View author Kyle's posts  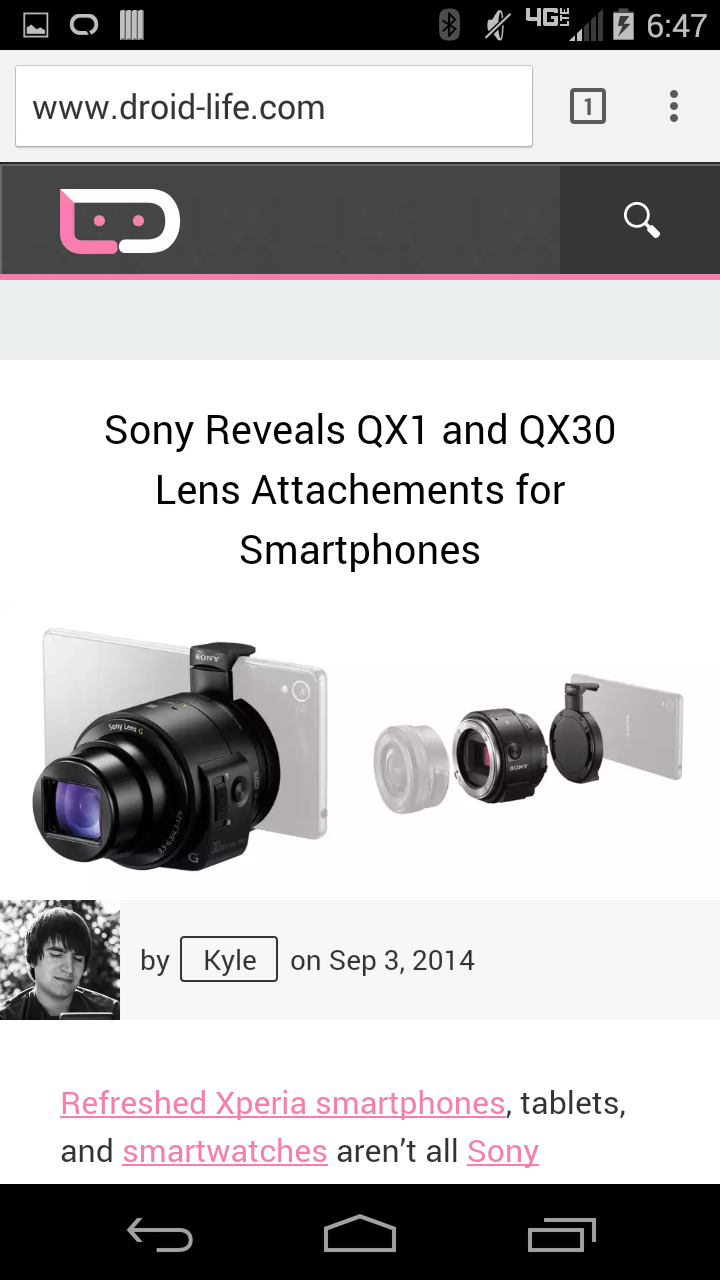click(x=229, y=960)
